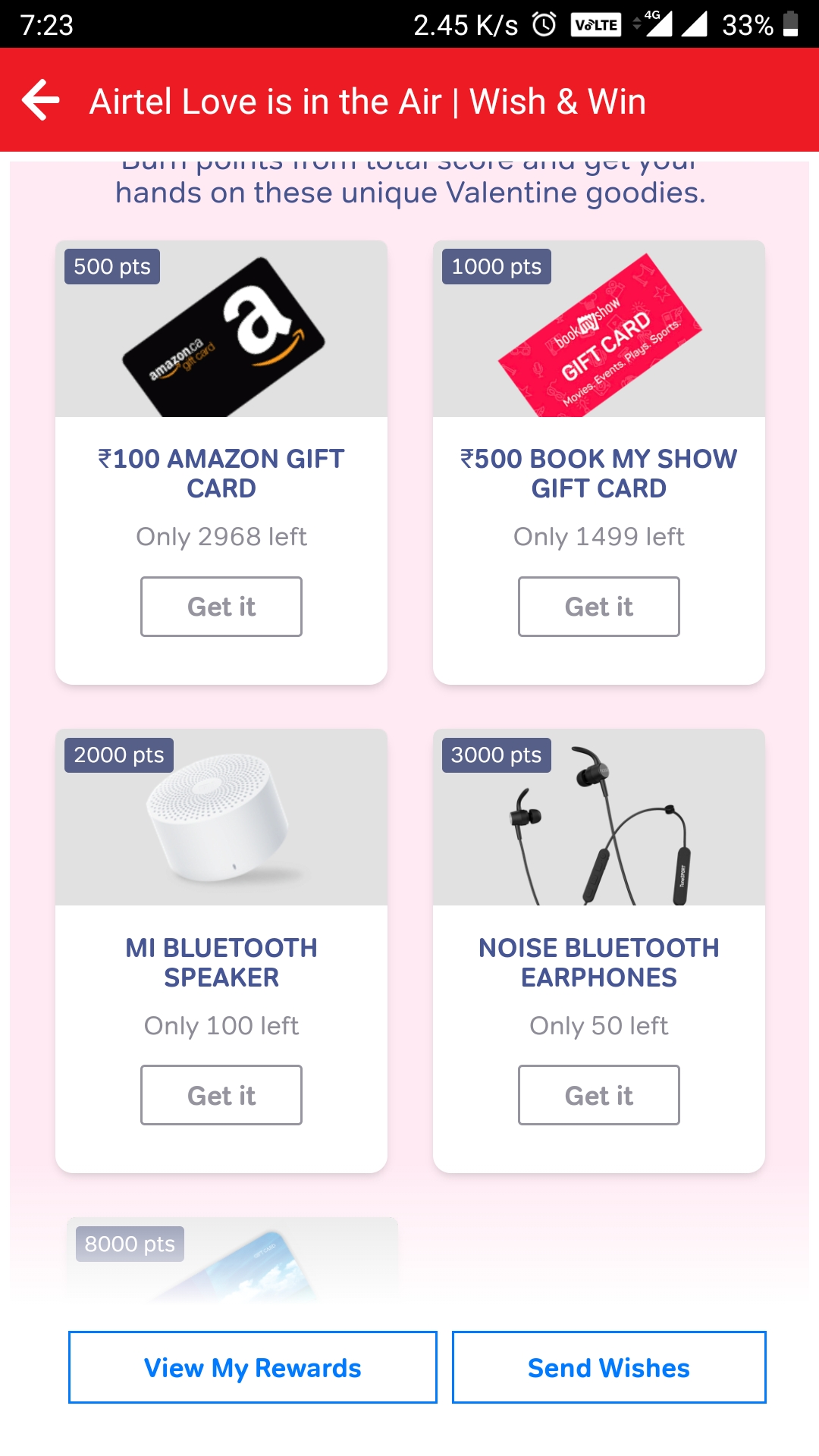Get the Mi Bluetooth Speaker
The image size is (819, 1456).
[x=221, y=1095]
